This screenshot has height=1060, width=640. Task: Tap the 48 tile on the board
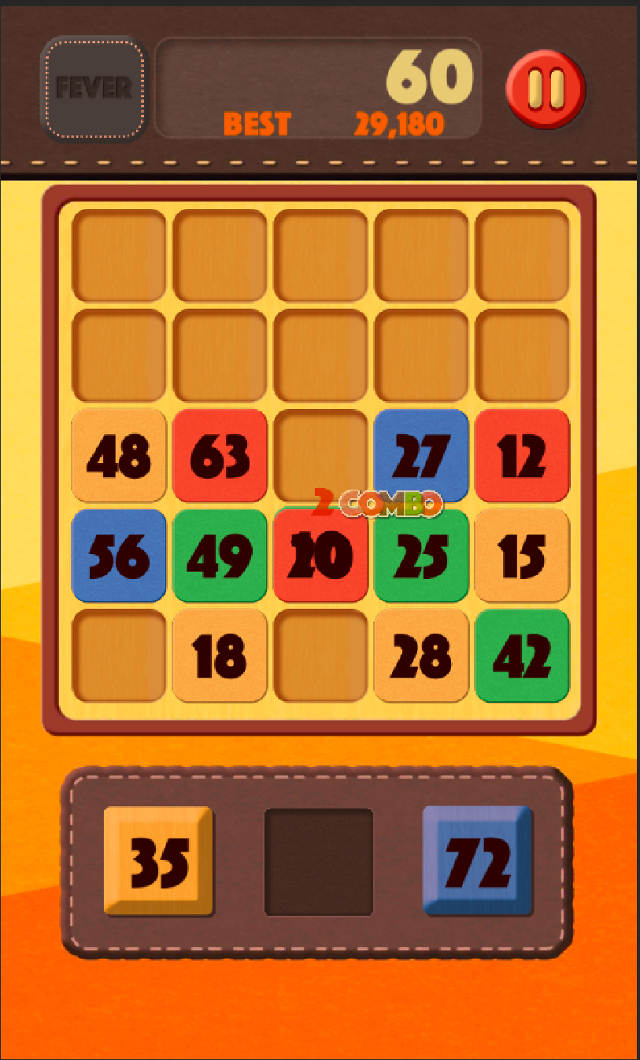[119, 456]
